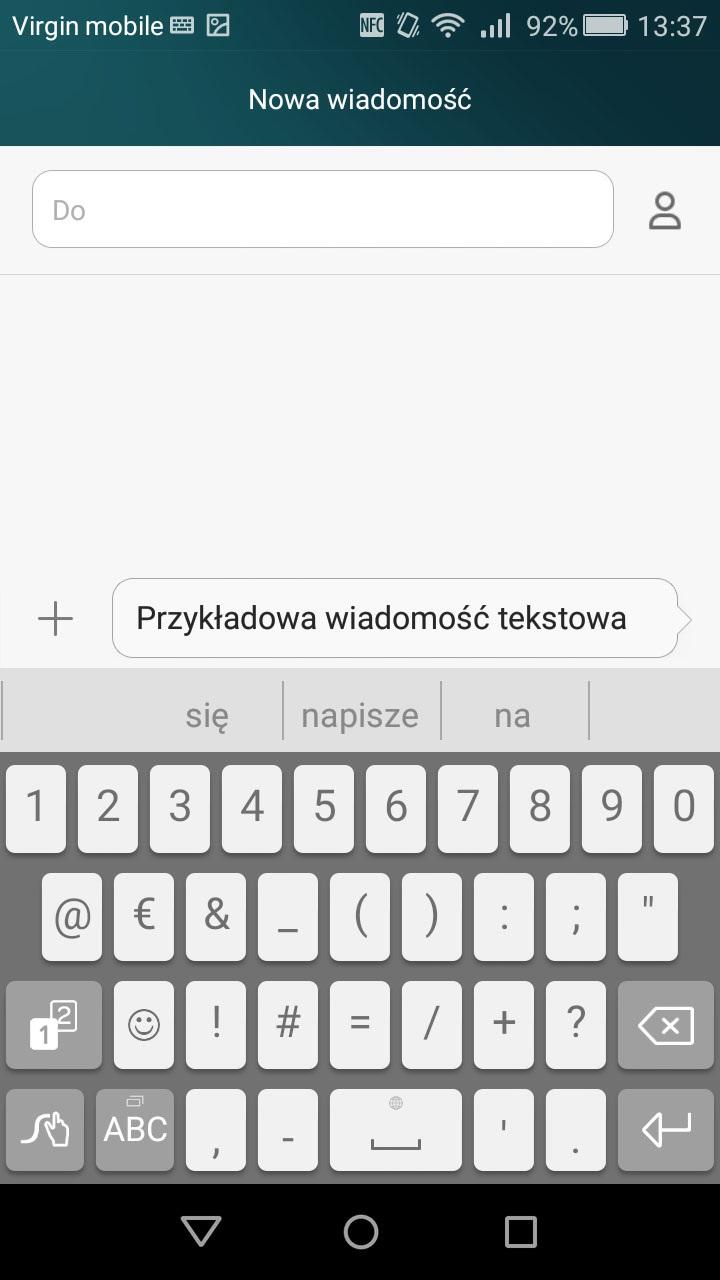
Task: Open the emoji smiley key
Action: (x=144, y=1024)
